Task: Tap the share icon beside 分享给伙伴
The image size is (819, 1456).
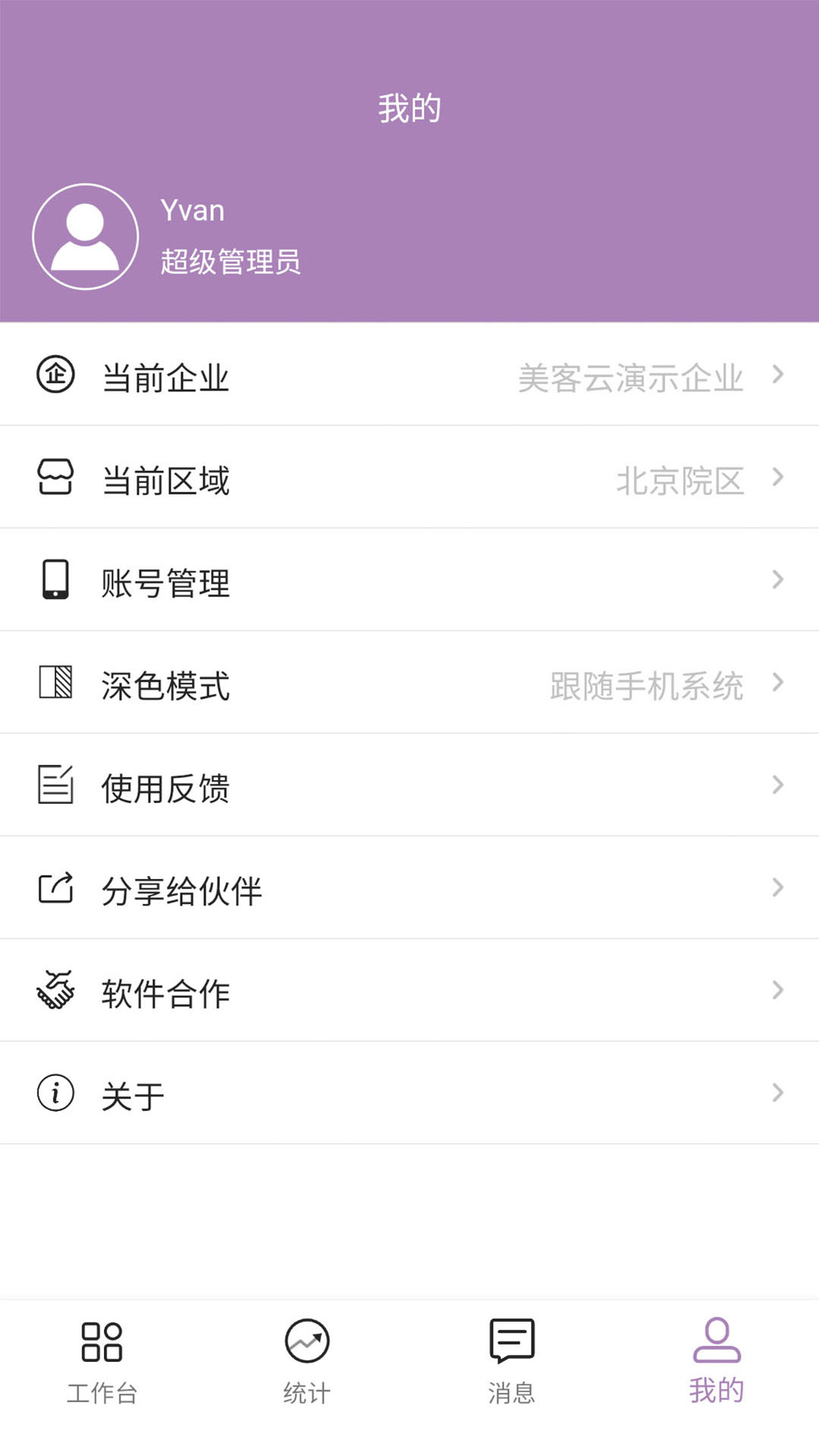Action: [55, 888]
